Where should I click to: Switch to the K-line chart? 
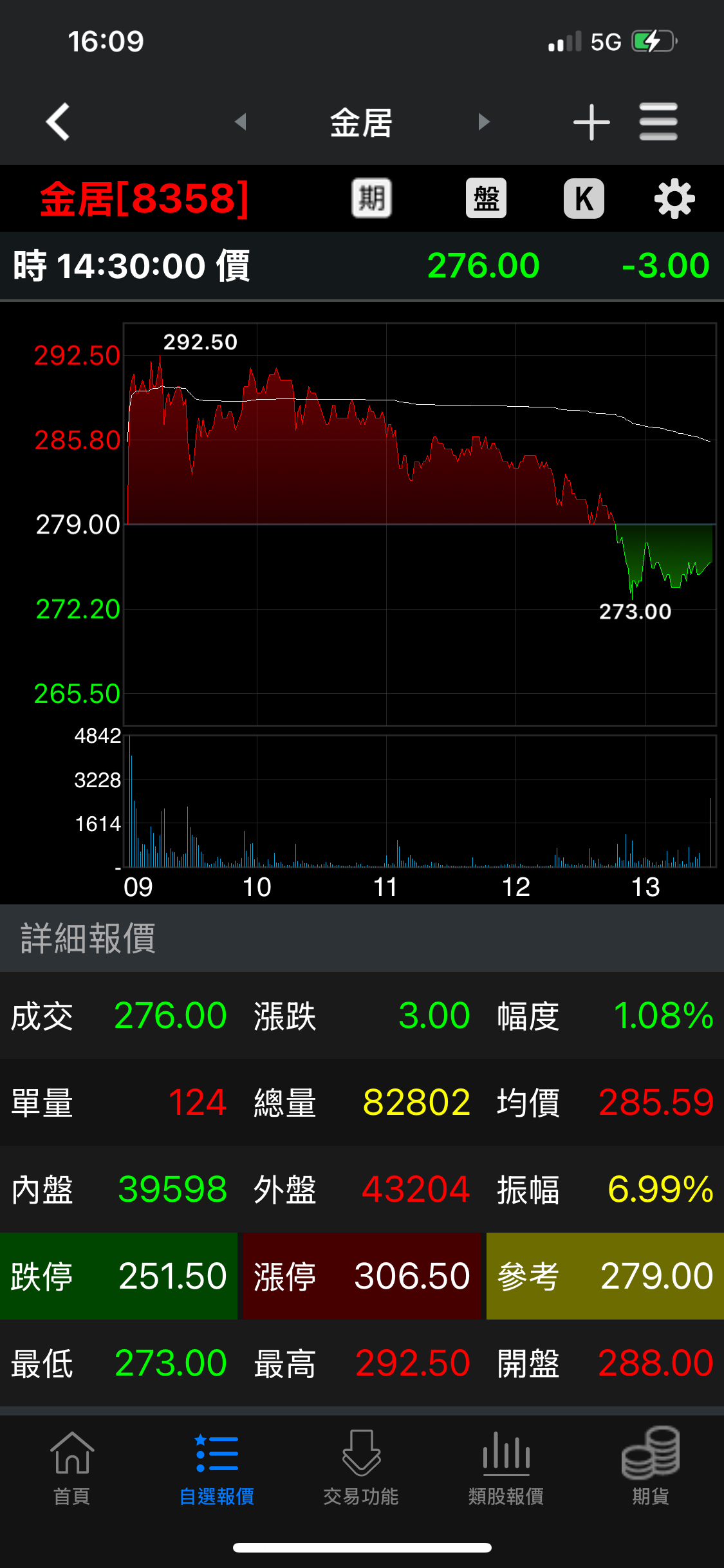(584, 198)
